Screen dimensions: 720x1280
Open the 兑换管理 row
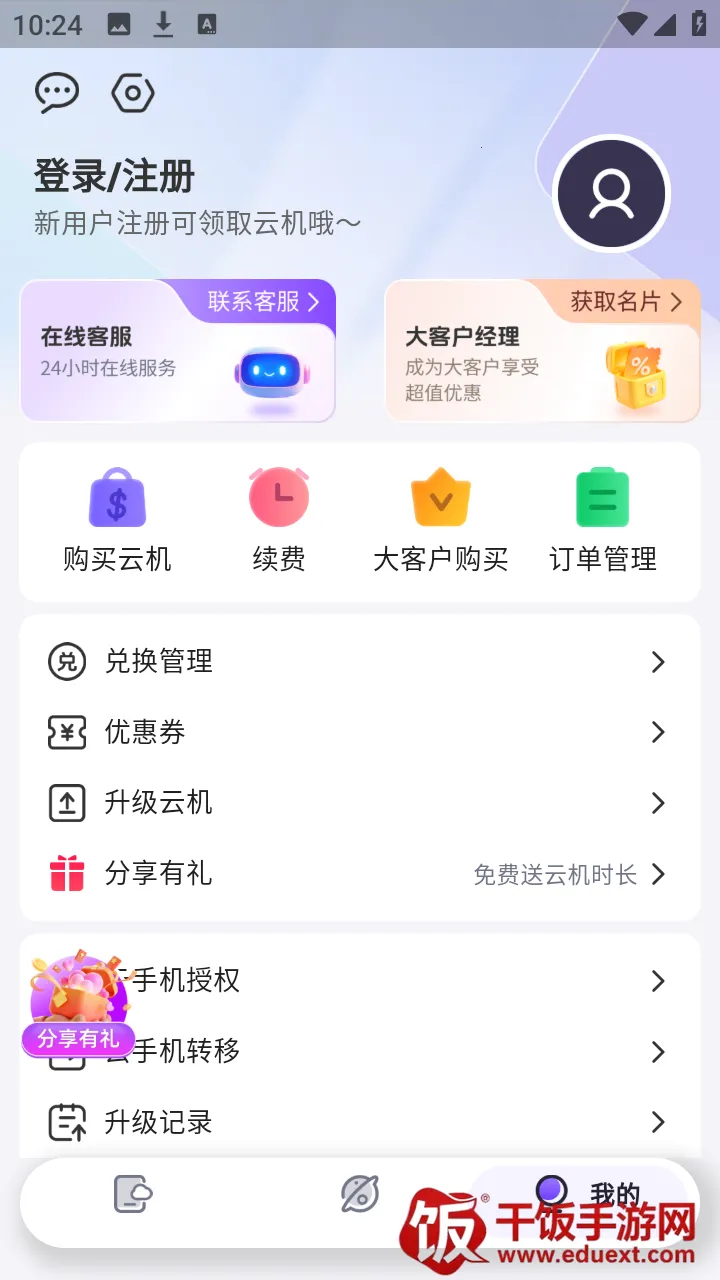pos(360,662)
